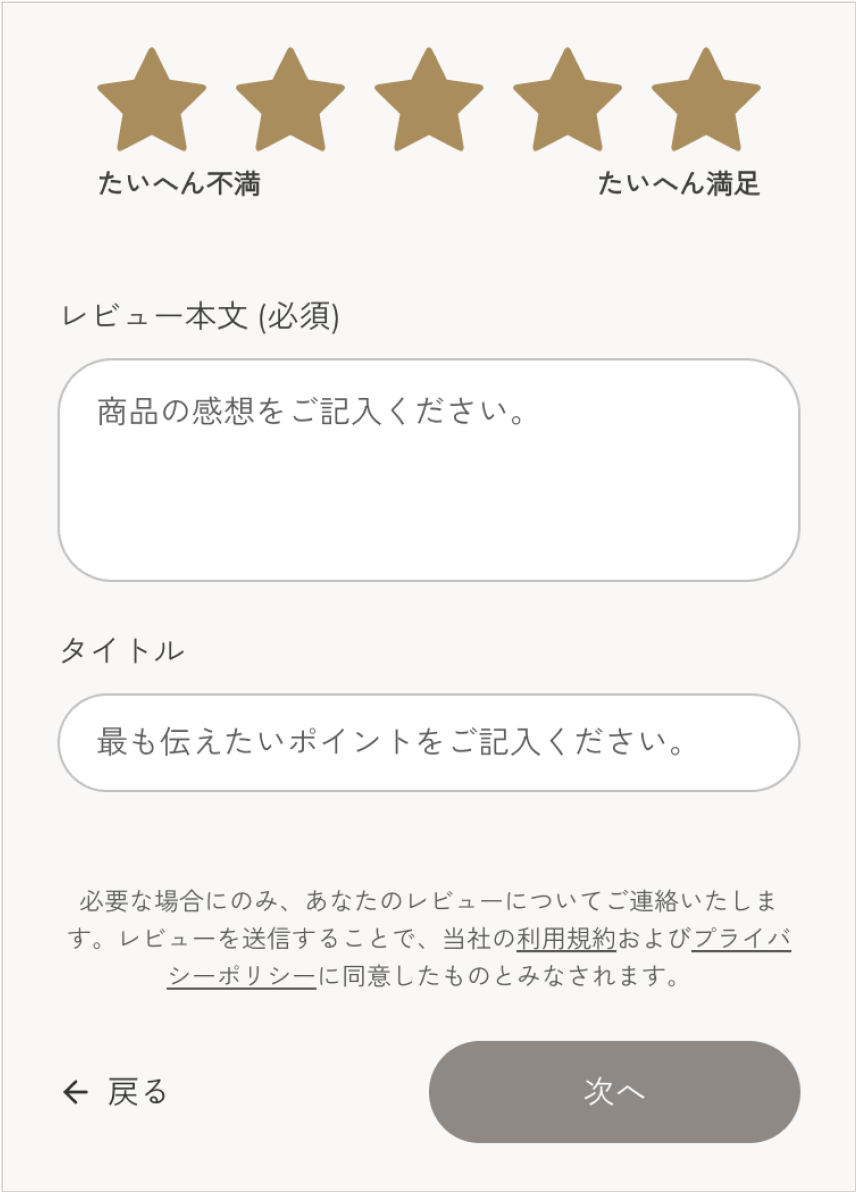Open the 利用規約 link

[x=566, y=940]
